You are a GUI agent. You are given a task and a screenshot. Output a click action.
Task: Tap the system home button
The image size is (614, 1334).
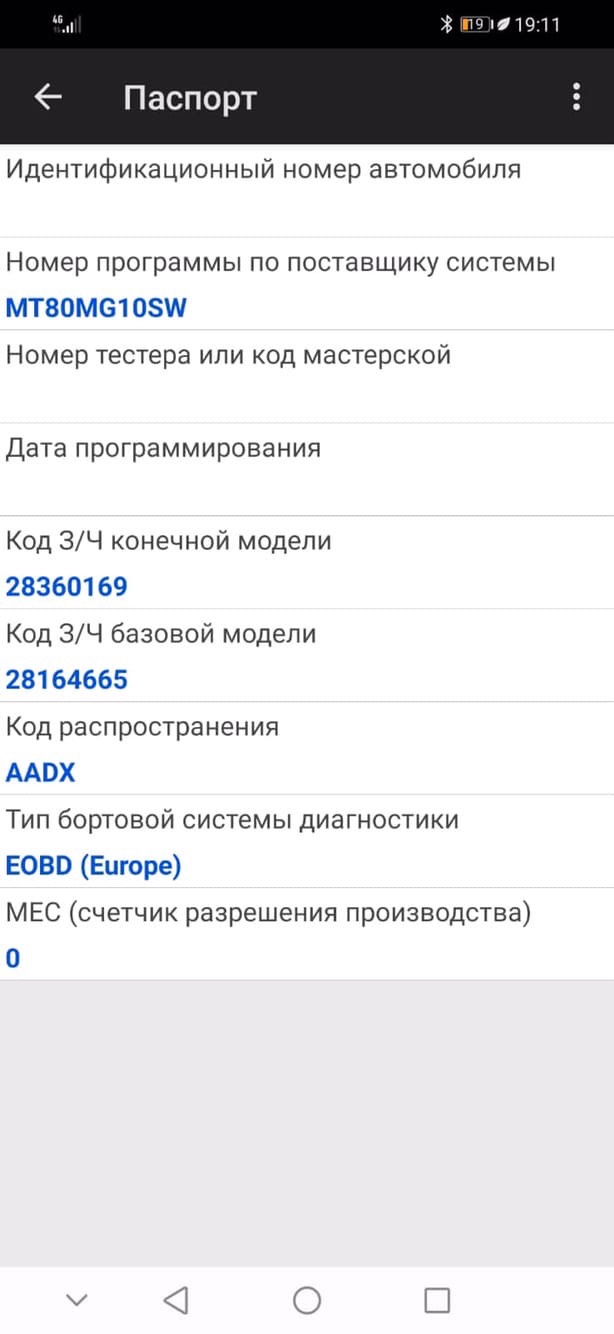[x=307, y=1299]
